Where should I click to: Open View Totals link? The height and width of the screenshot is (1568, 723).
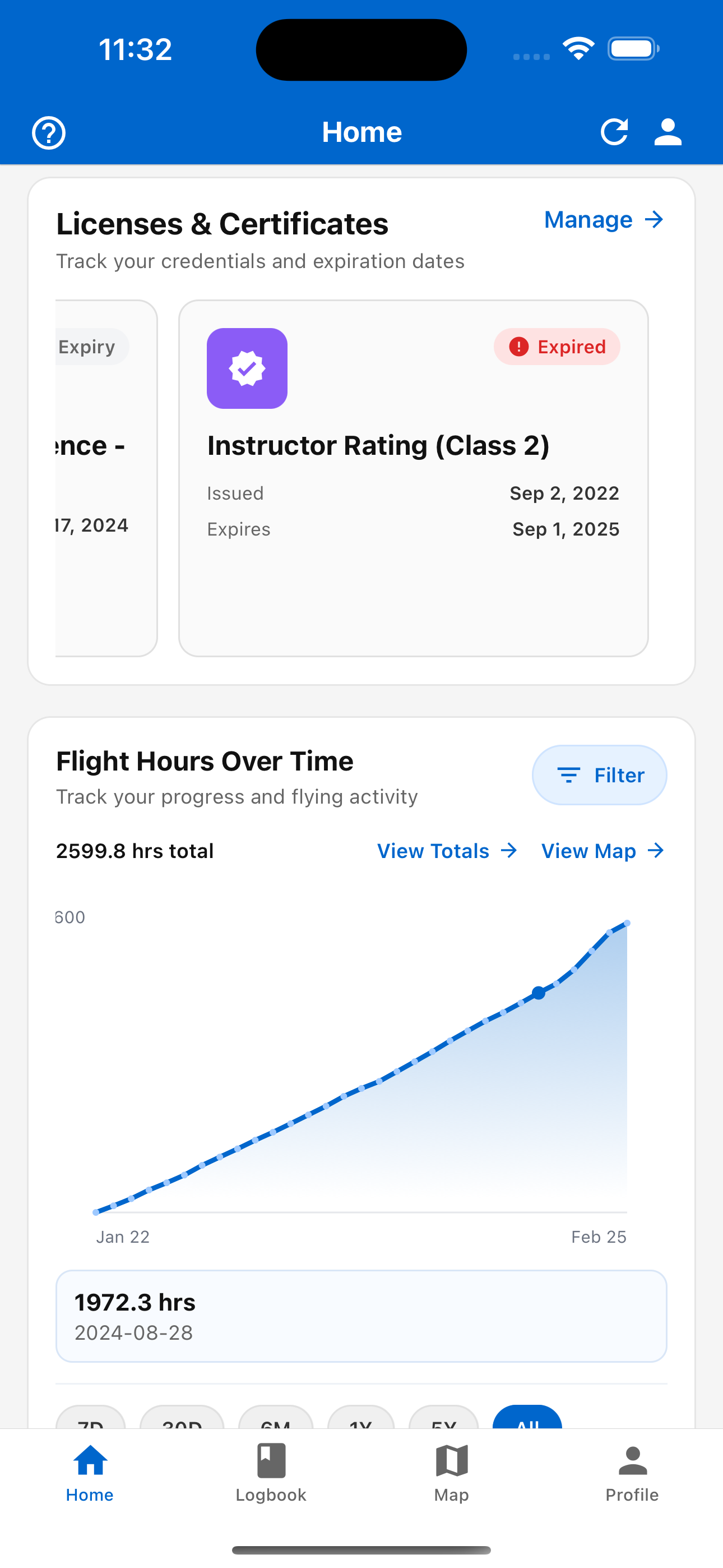pyautogui.click(x=447, y=850)
